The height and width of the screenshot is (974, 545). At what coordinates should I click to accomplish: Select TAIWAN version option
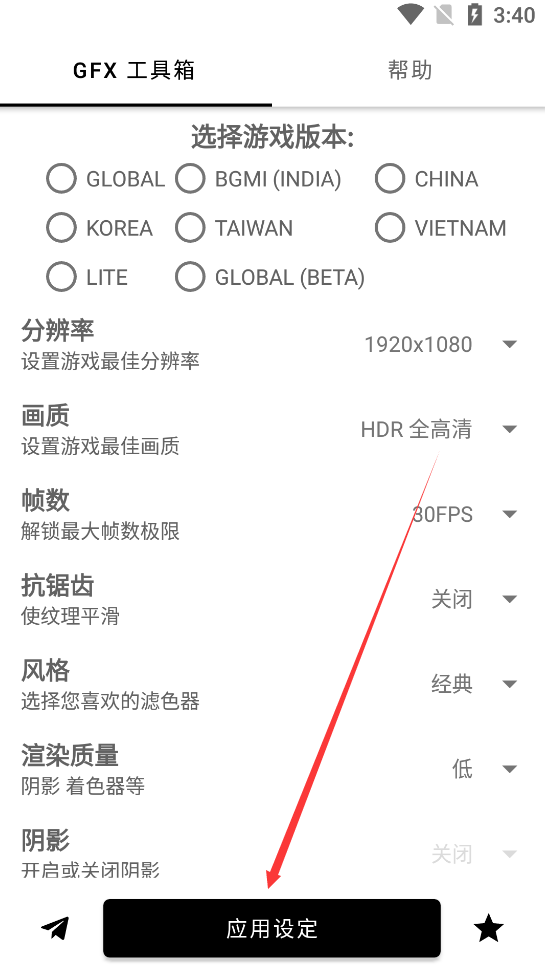(234, 228)
